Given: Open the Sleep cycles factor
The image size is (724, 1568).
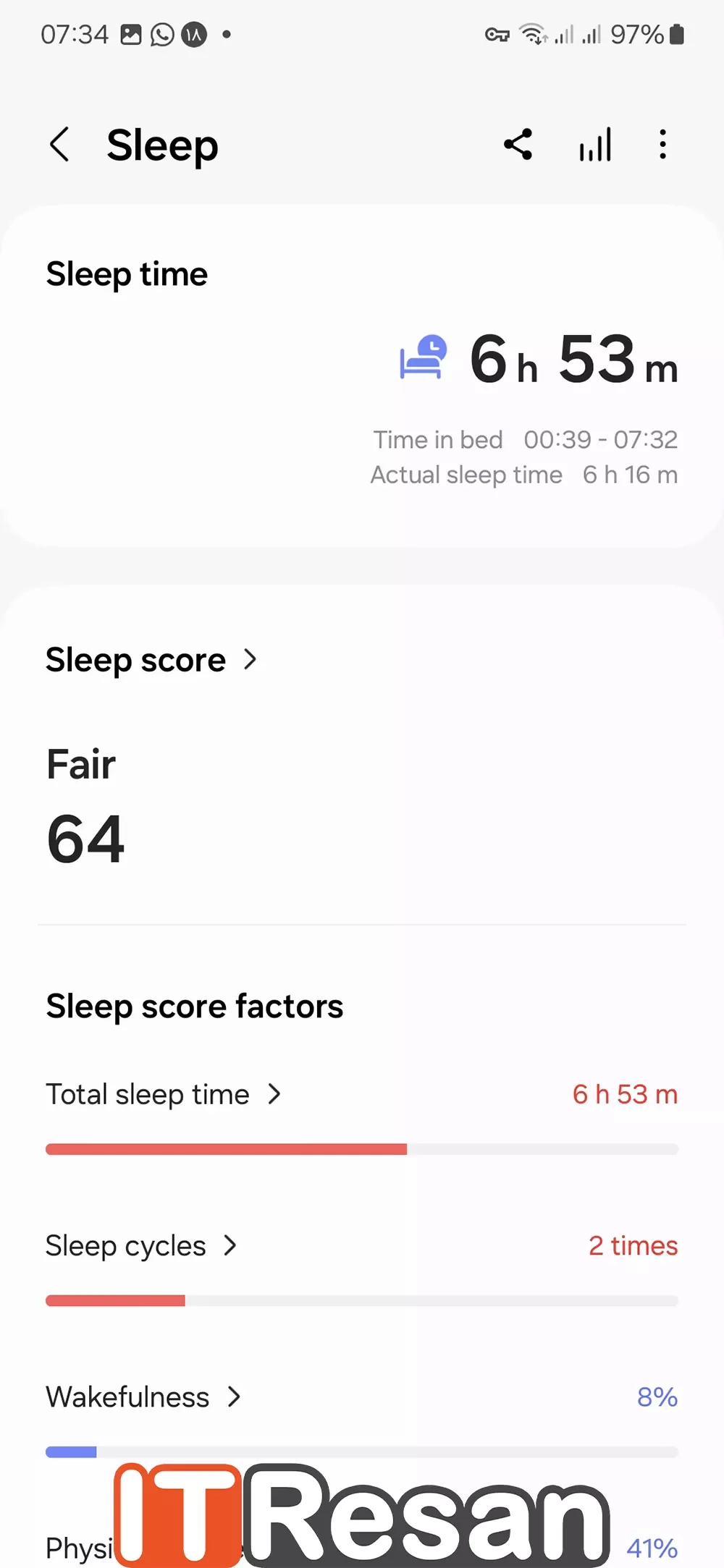Looking at the screenshot, I should point(141,1246).
